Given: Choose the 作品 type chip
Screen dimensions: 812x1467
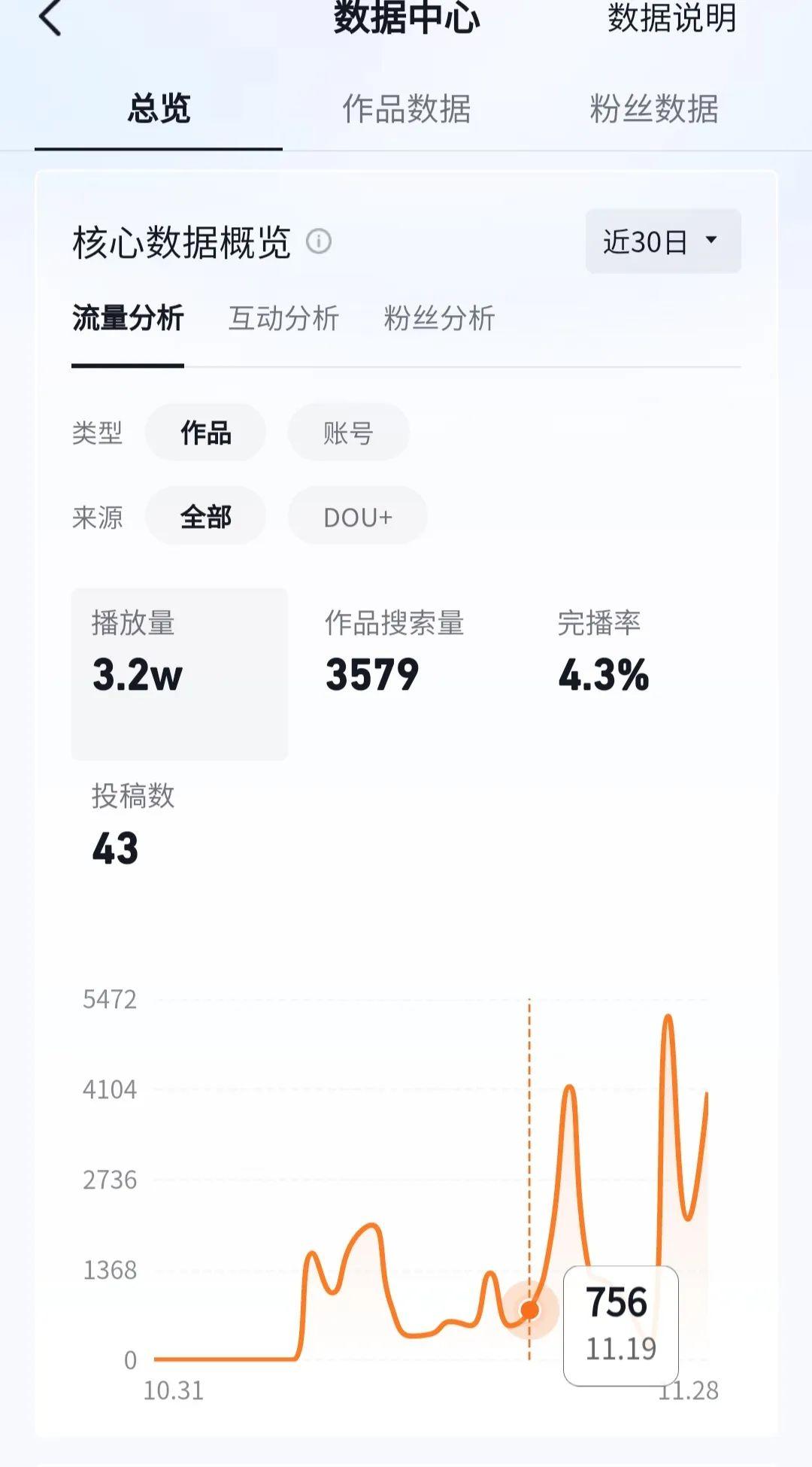Looking at the screenshot, I should point(205,433).
